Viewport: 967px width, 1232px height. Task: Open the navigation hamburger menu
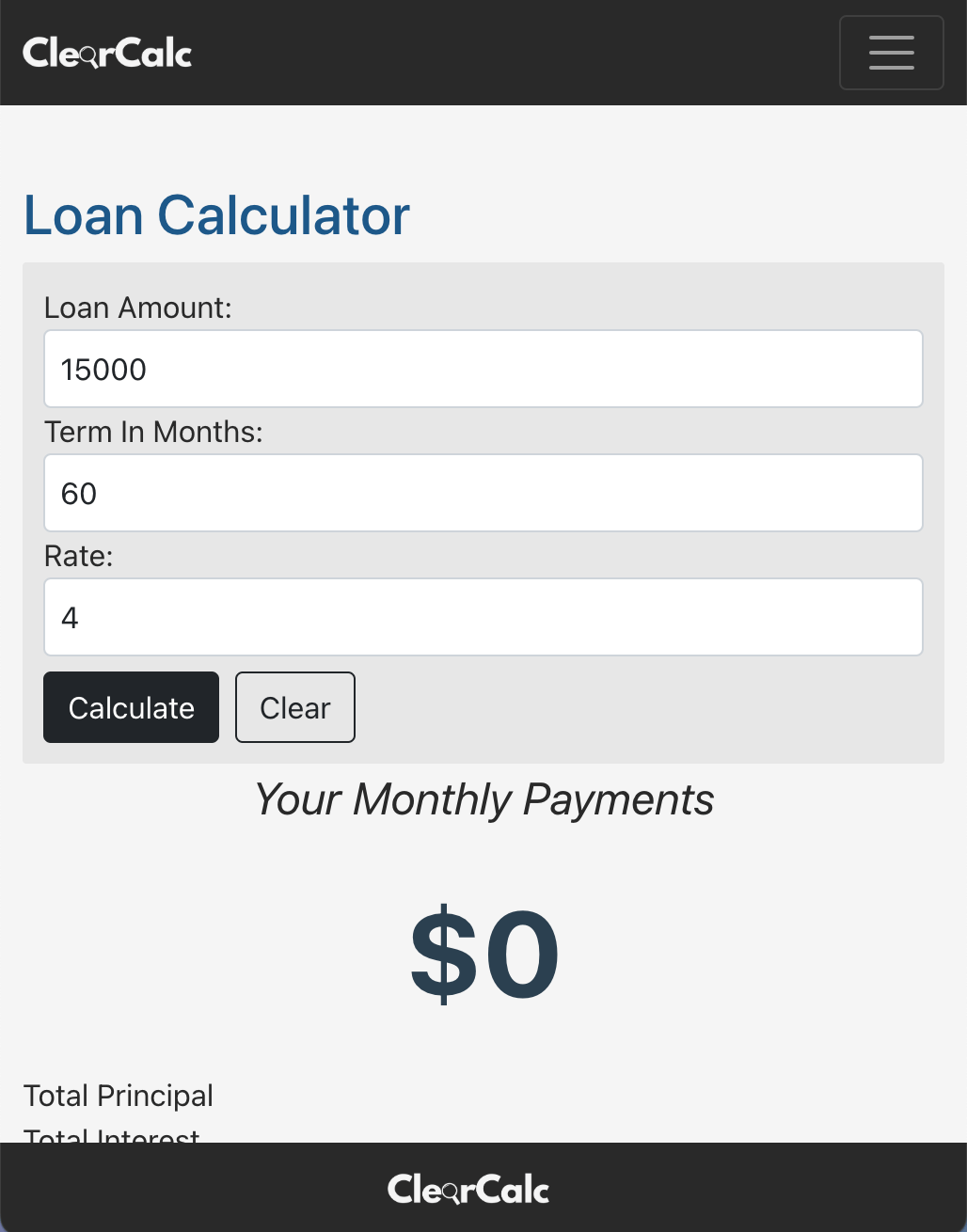coord(891,53)
